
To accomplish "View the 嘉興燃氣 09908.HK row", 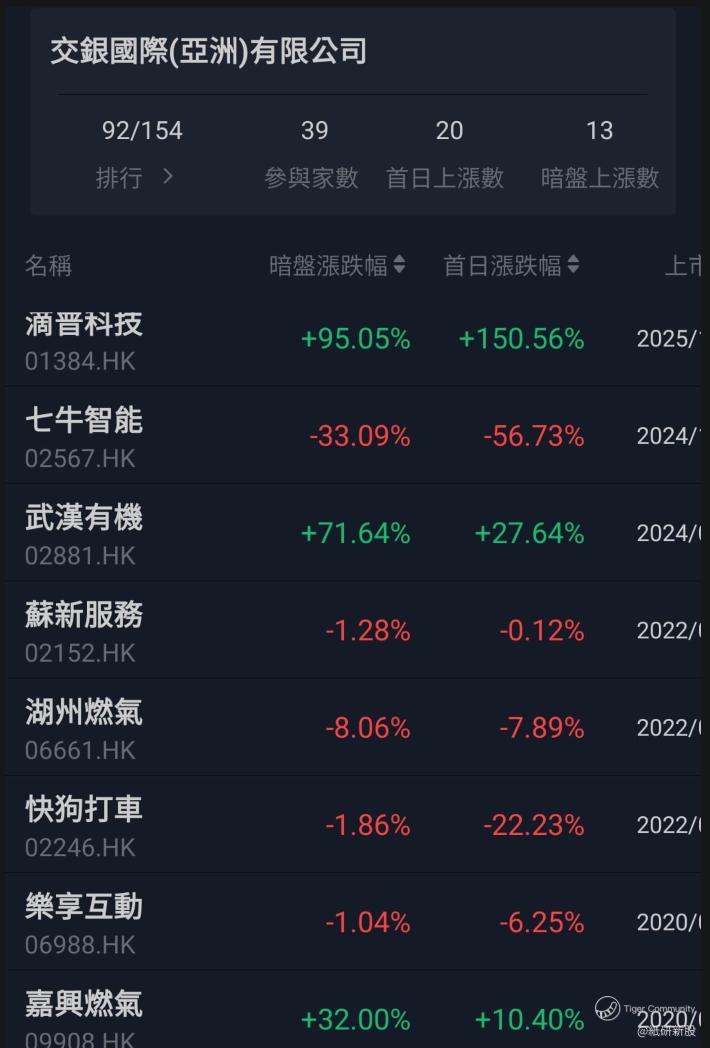I will point(355,1009).
